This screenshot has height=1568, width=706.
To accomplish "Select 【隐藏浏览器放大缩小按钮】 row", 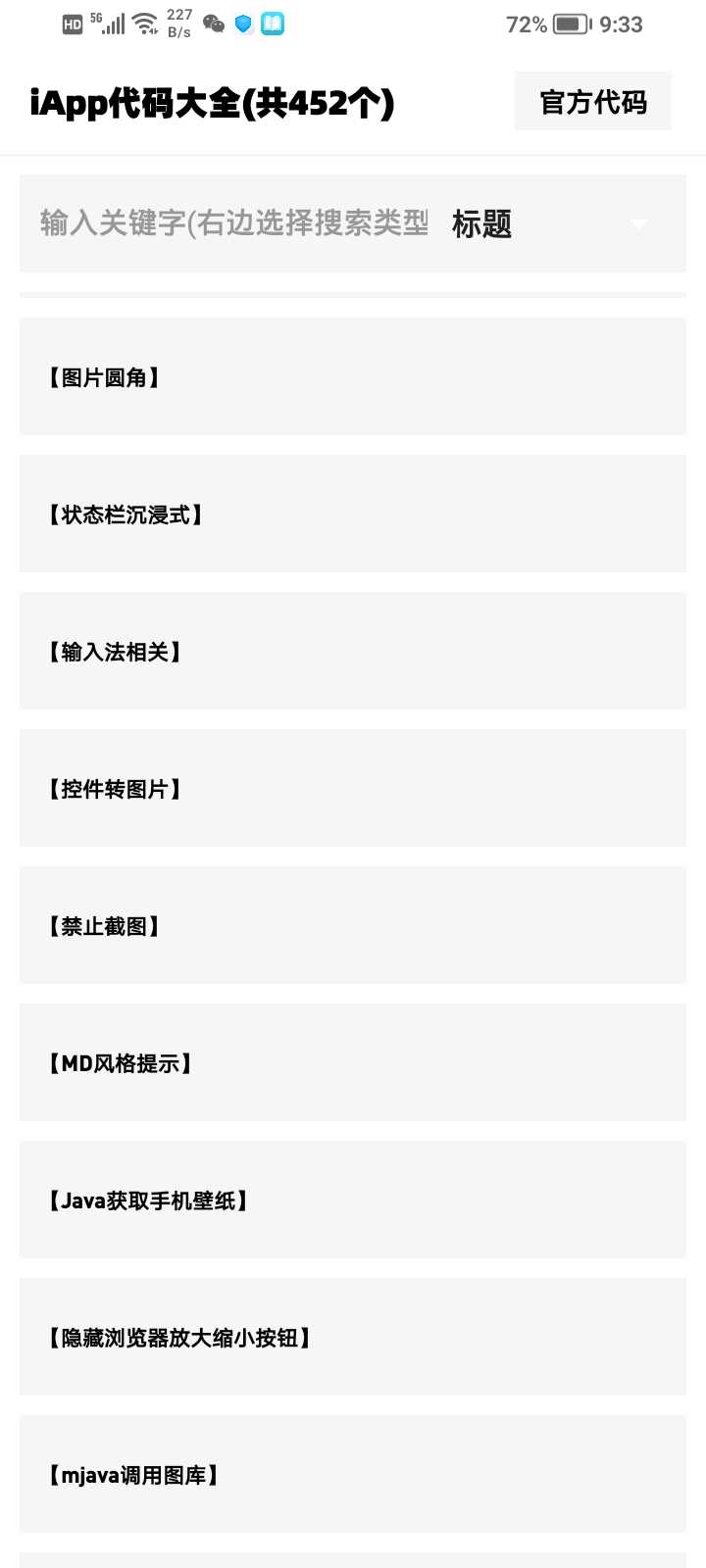I will pos(353,1338).
